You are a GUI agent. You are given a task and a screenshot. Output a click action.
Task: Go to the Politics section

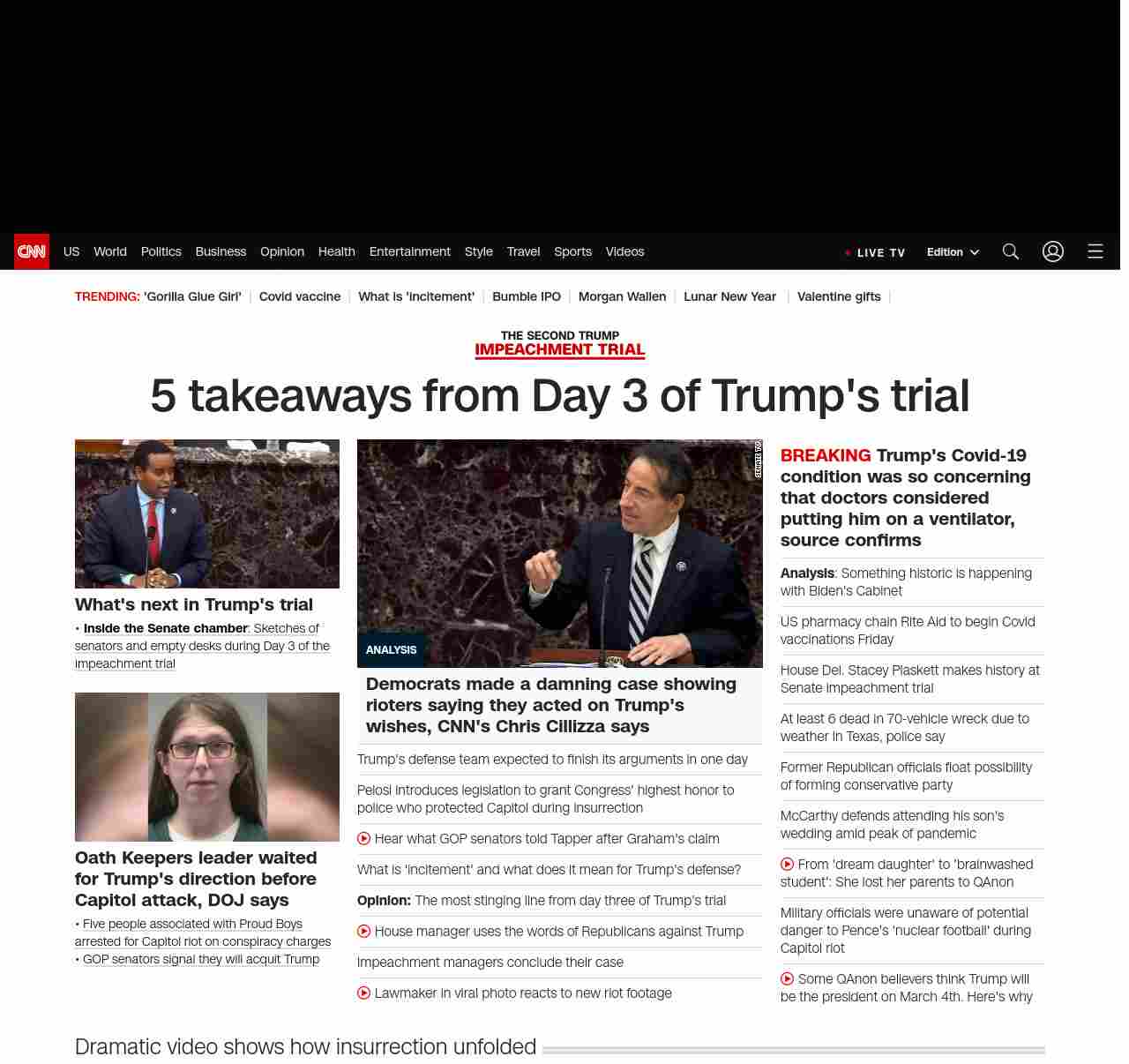click(x=161, y=251)
